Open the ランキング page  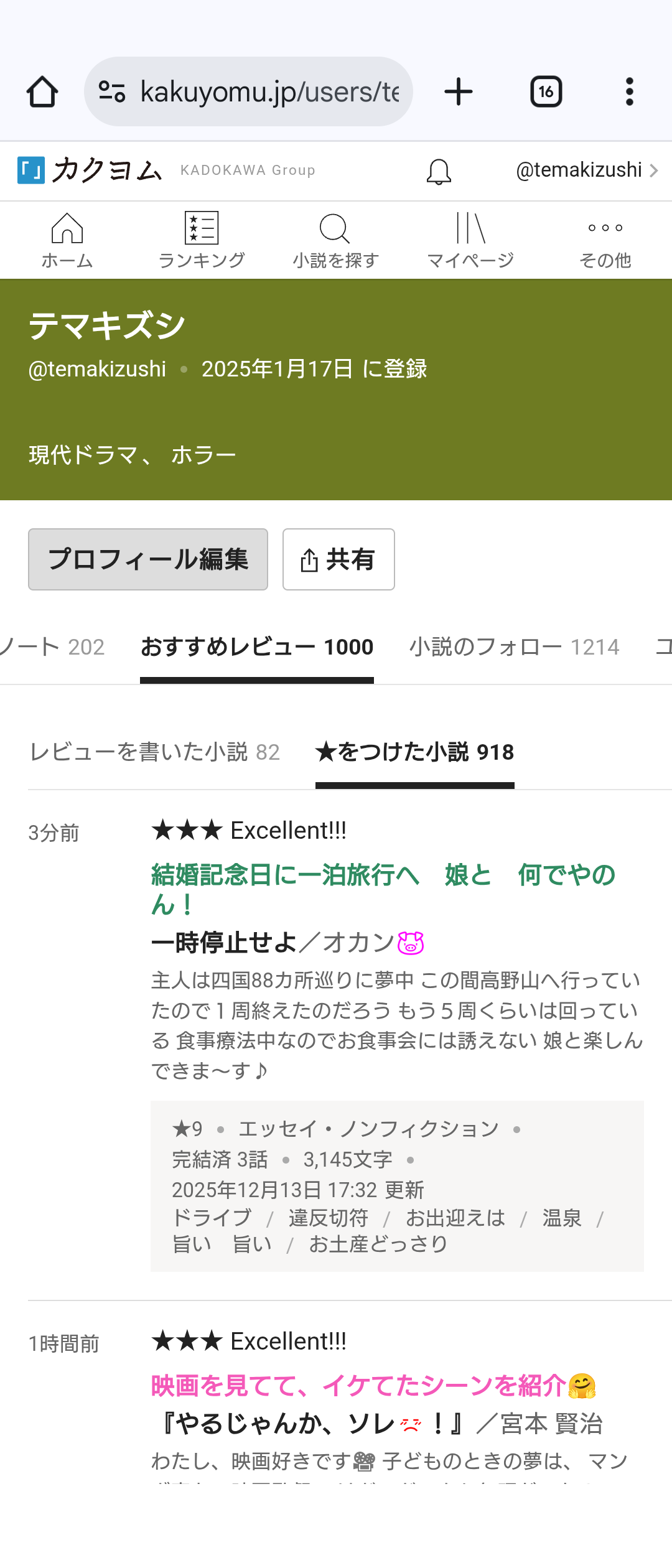[202, 240]
